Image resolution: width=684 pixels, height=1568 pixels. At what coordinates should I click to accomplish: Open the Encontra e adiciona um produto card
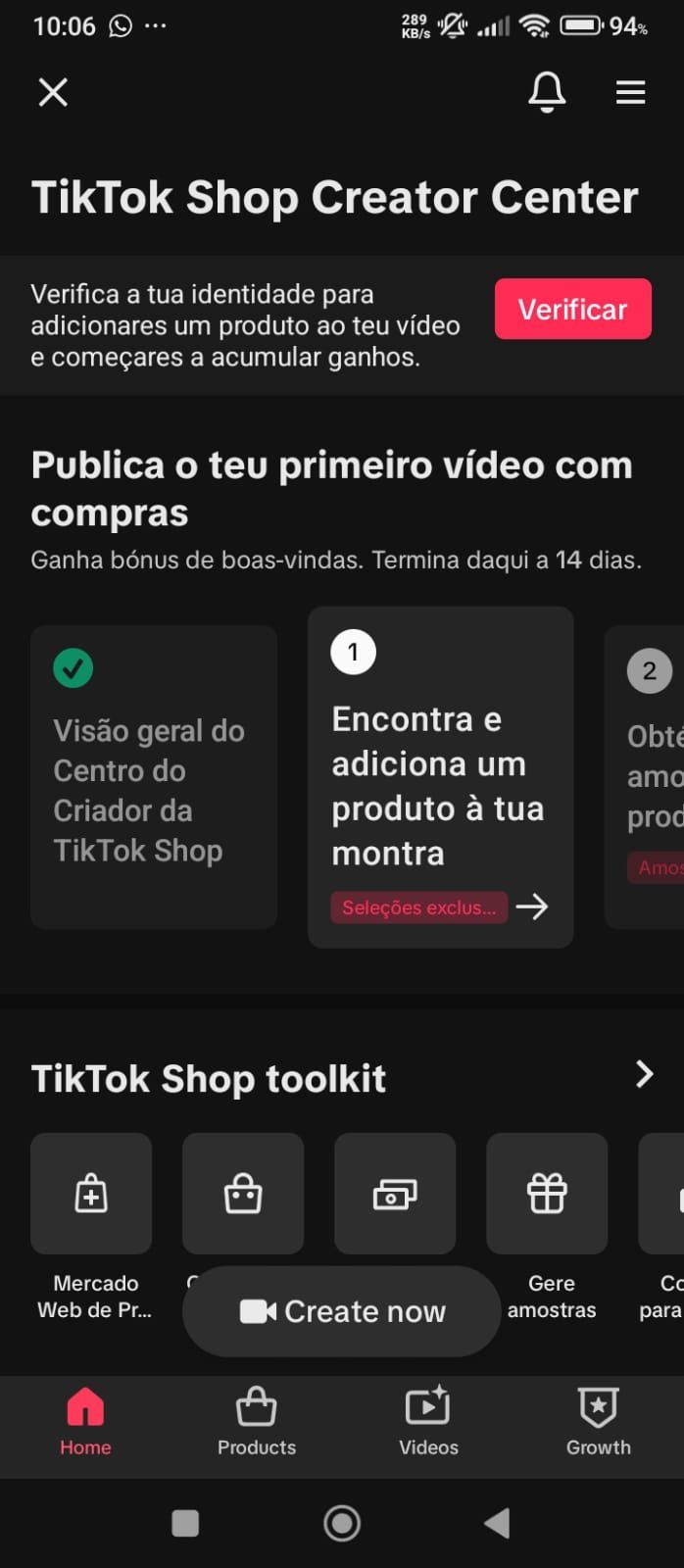[440, 776]
